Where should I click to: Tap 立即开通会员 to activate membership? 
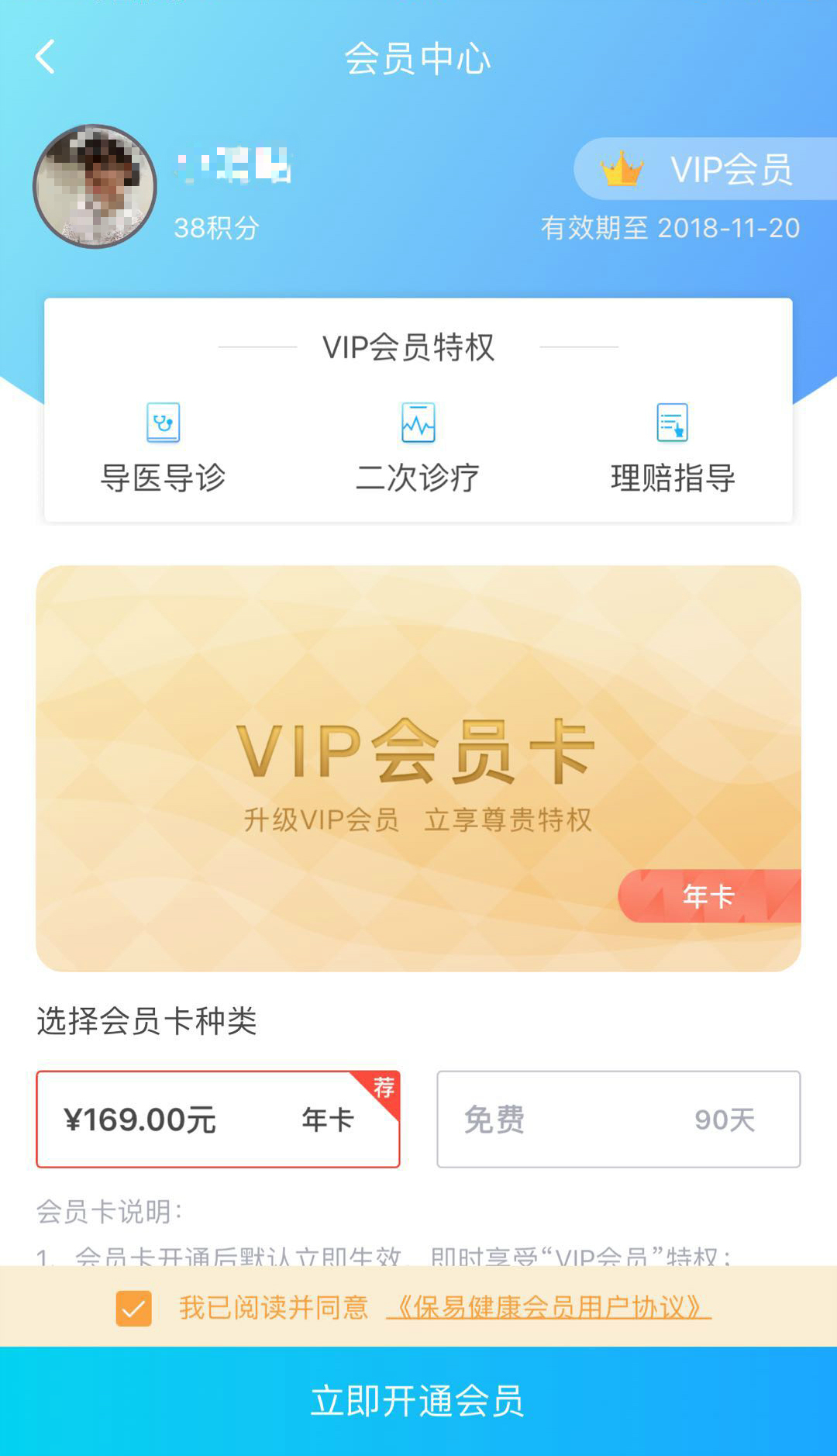pyautogui.click(x=418, y=1401)
